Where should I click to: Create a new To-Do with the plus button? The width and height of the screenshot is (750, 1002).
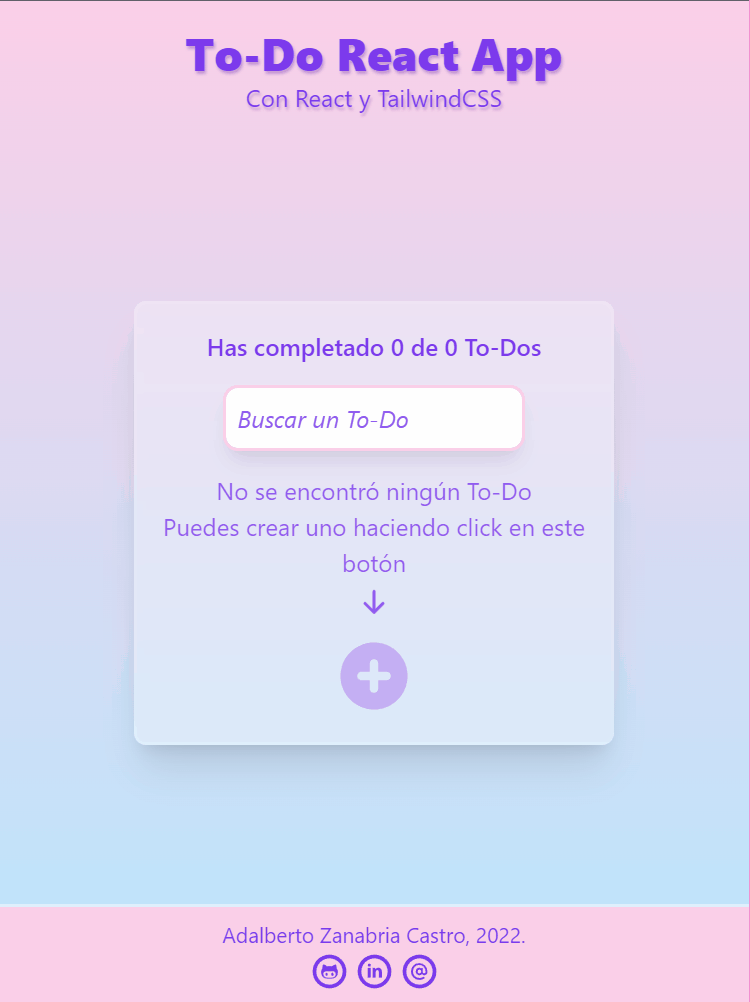[374, 676]
